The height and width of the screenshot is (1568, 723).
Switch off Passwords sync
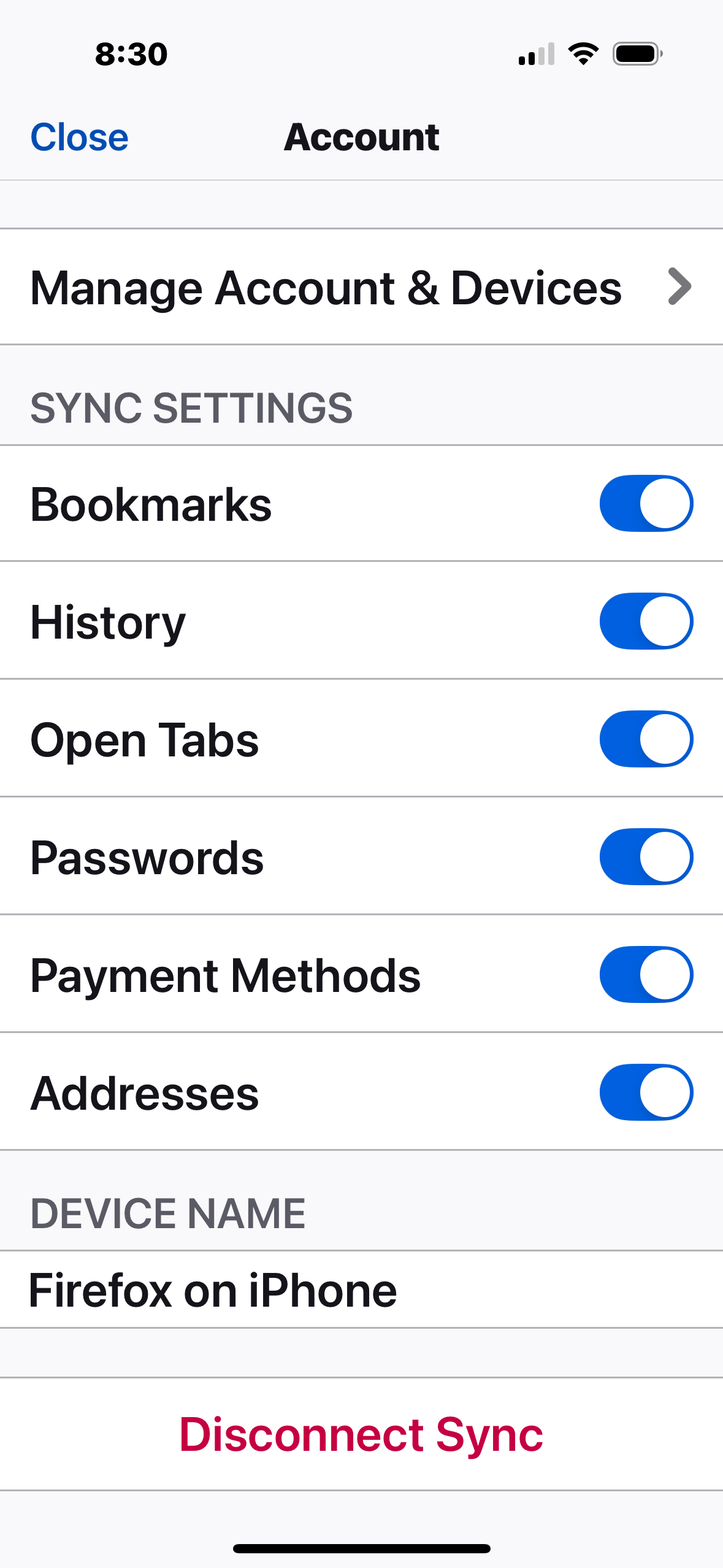coord(646,857)
